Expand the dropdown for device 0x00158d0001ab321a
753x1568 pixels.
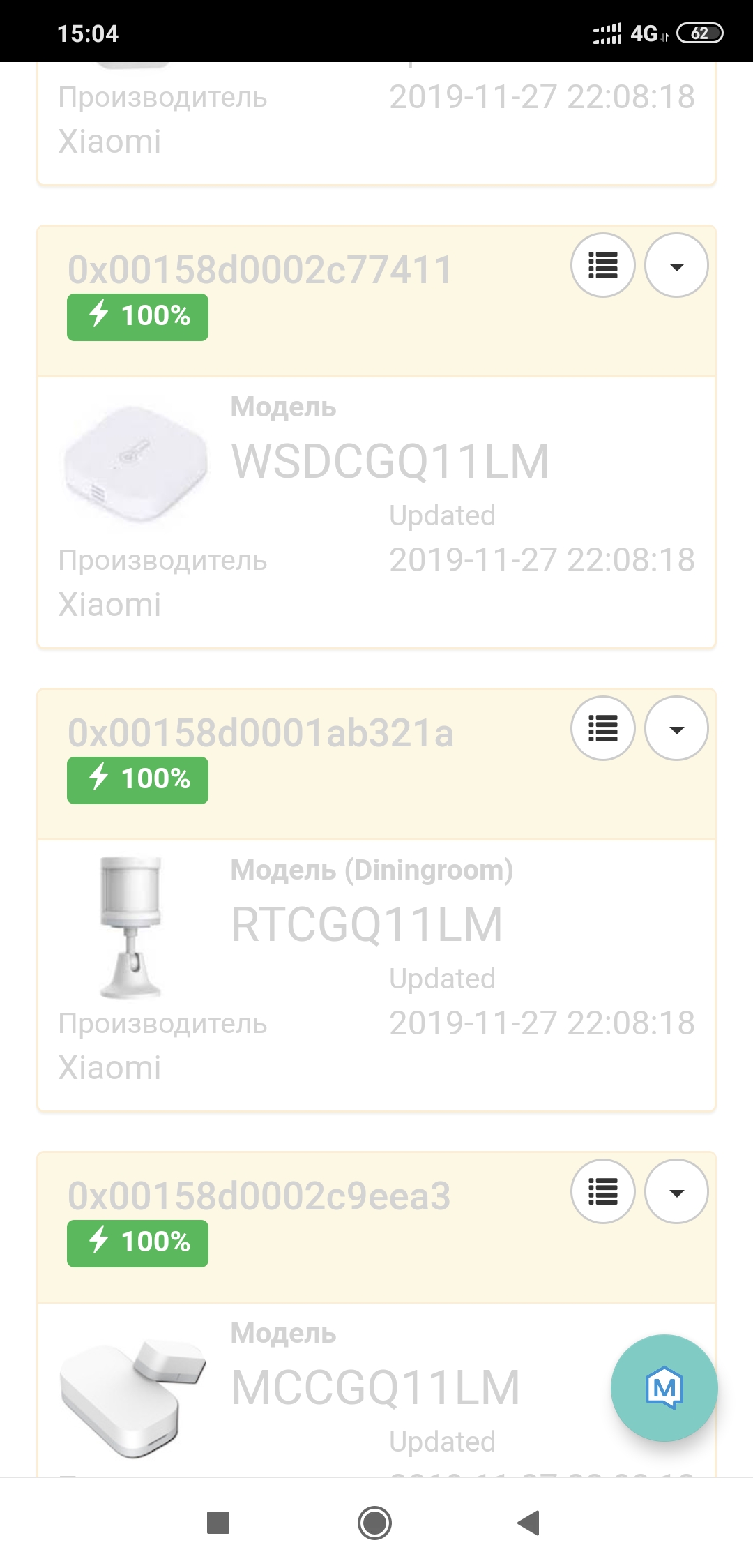click(676, 728)
